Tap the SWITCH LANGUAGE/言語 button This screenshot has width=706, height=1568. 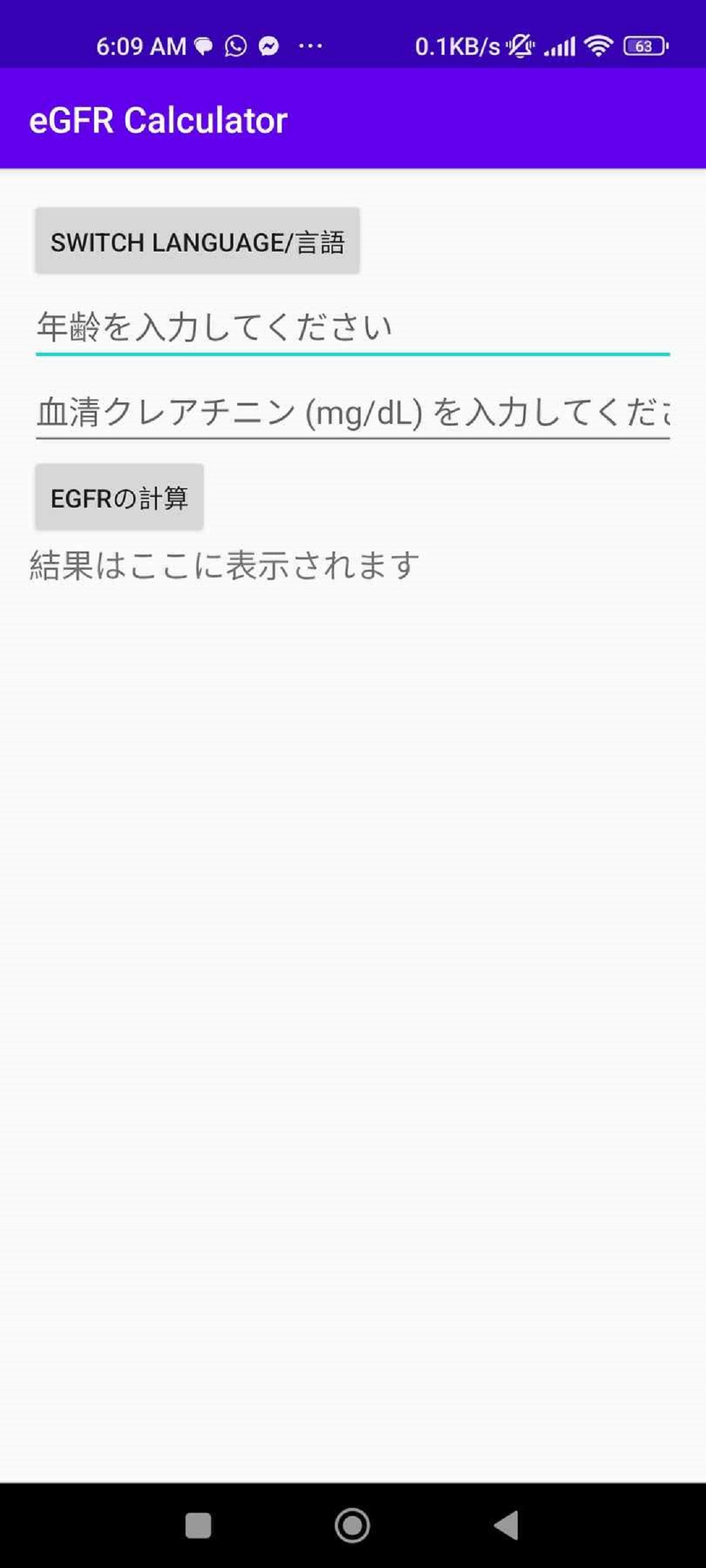[x=197, y=241]
